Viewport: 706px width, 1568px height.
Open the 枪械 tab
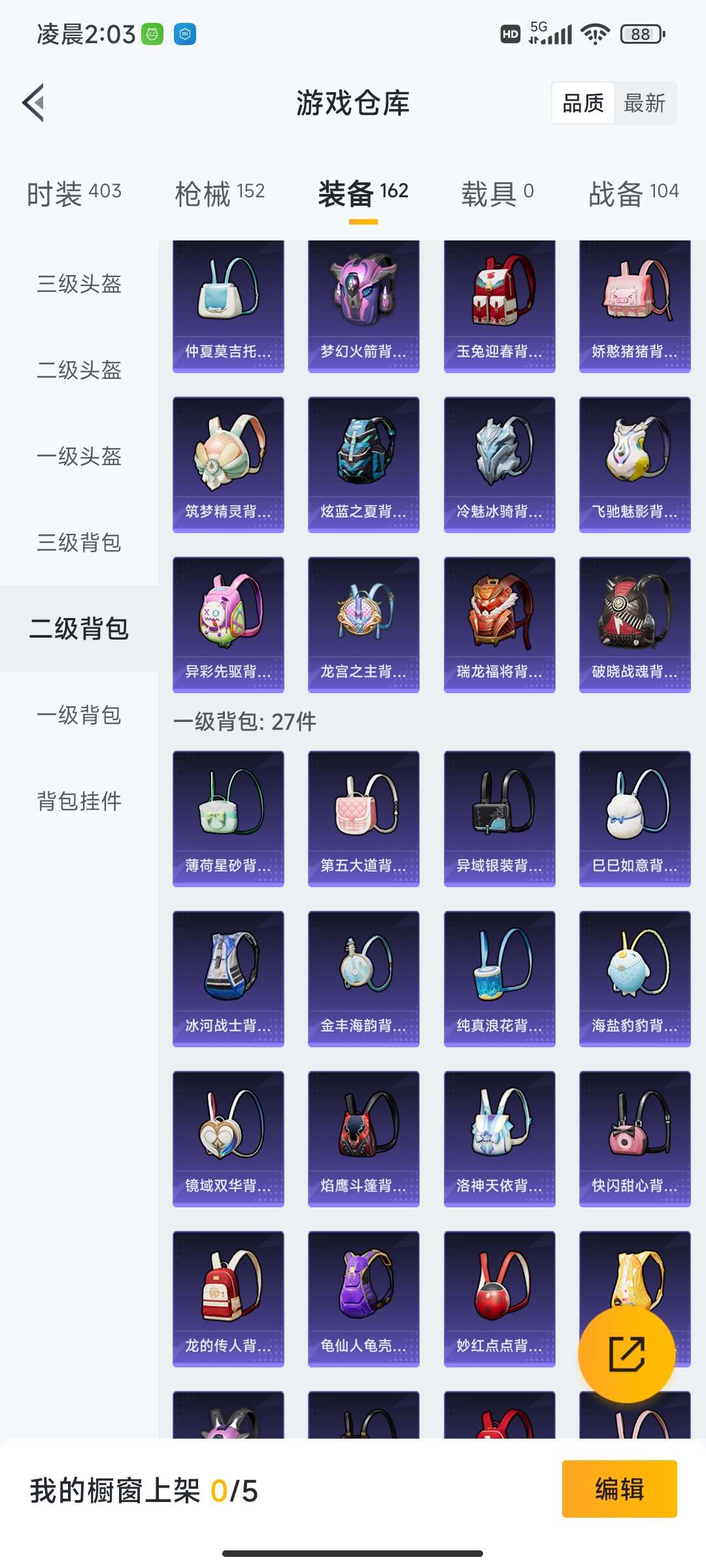coord(220,193)
